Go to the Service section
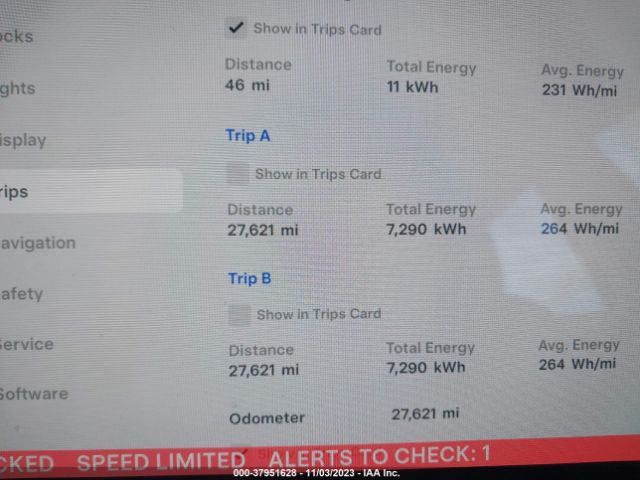 pyautogui.click(x=27, y=344)
